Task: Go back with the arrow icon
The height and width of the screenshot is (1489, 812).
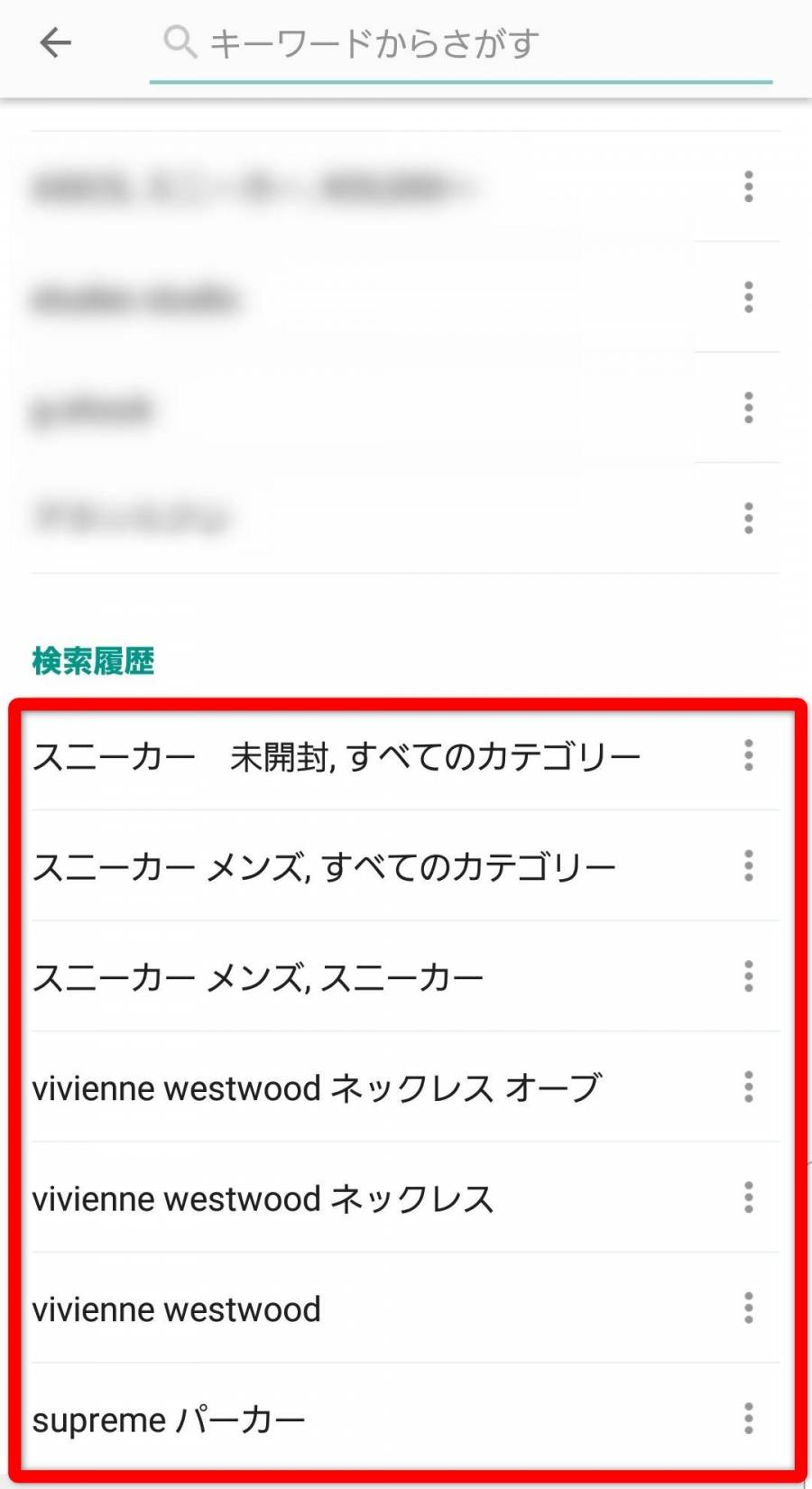Action: [55, 42]
